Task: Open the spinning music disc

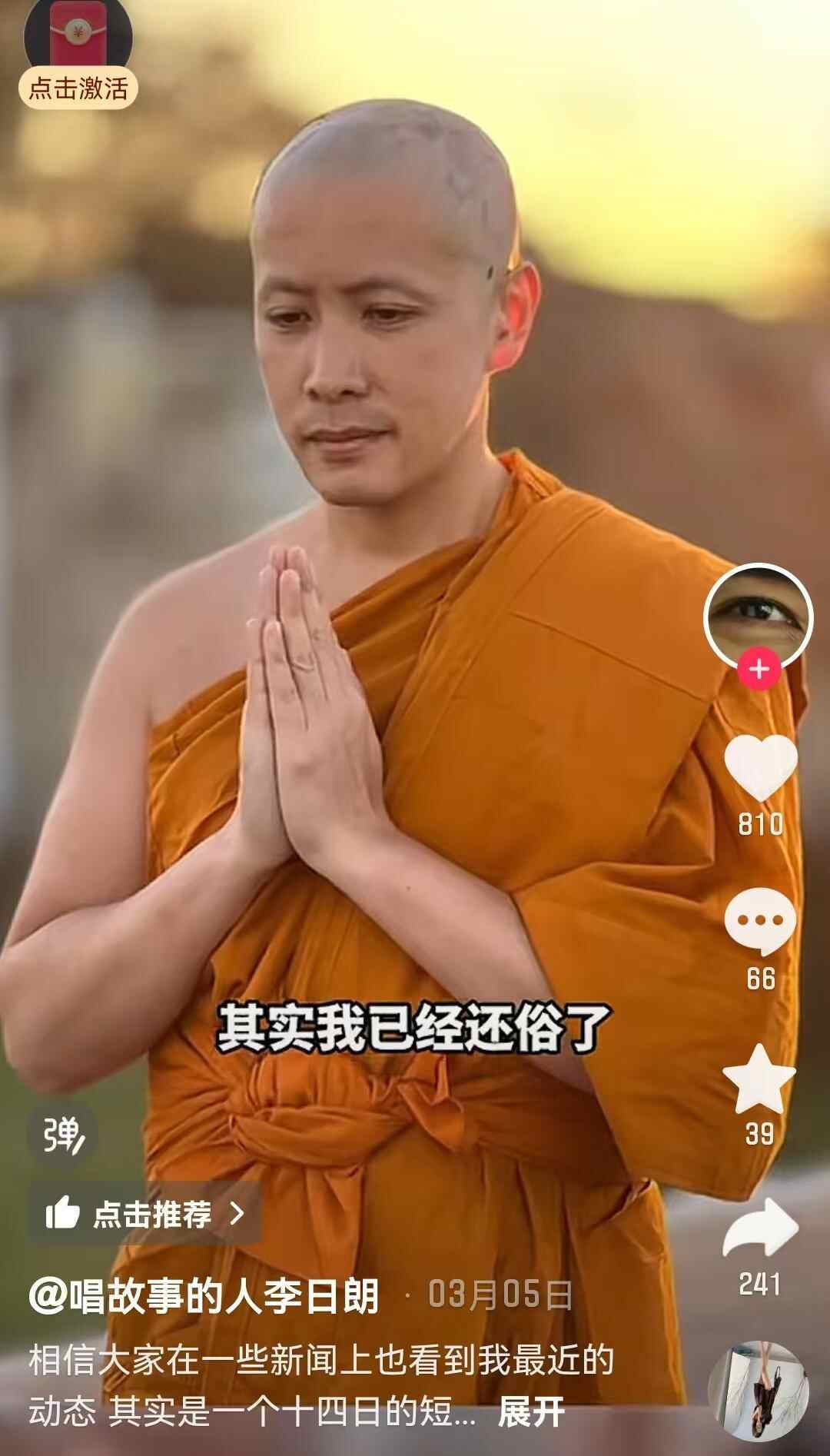Action: coord(758,1393)
